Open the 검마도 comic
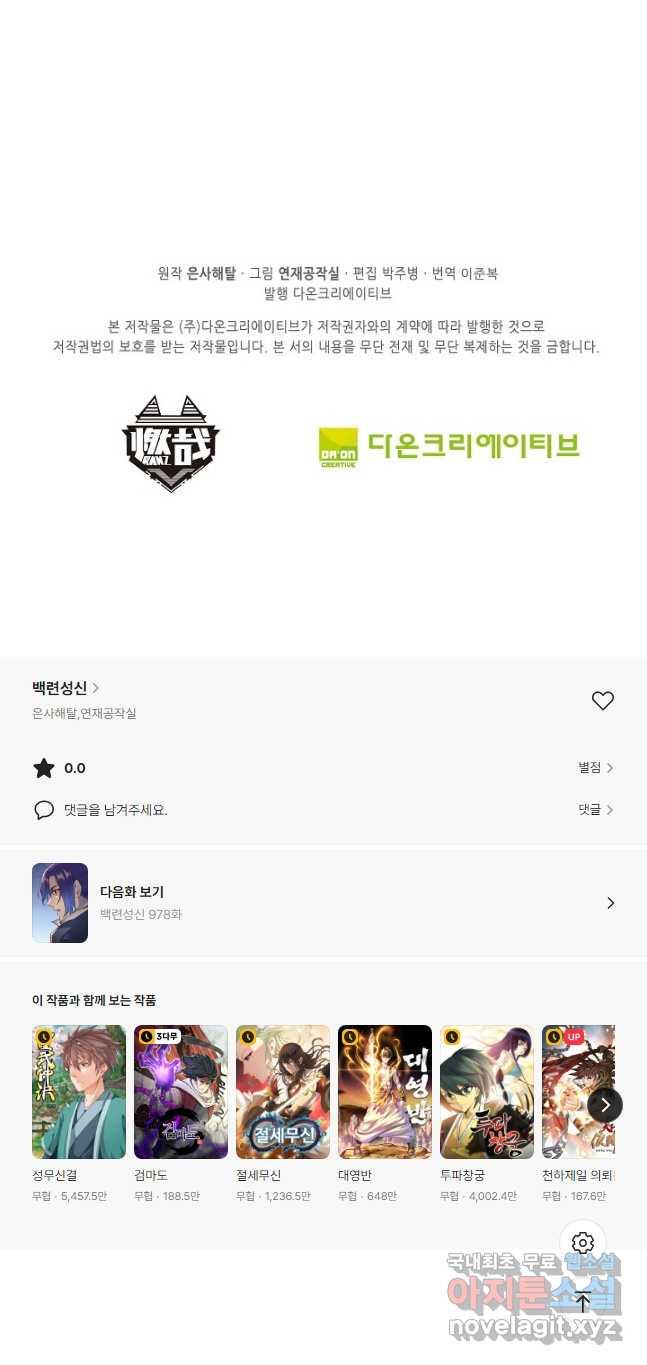The height and width of the screenshot is (1365, 647). 181,1092
